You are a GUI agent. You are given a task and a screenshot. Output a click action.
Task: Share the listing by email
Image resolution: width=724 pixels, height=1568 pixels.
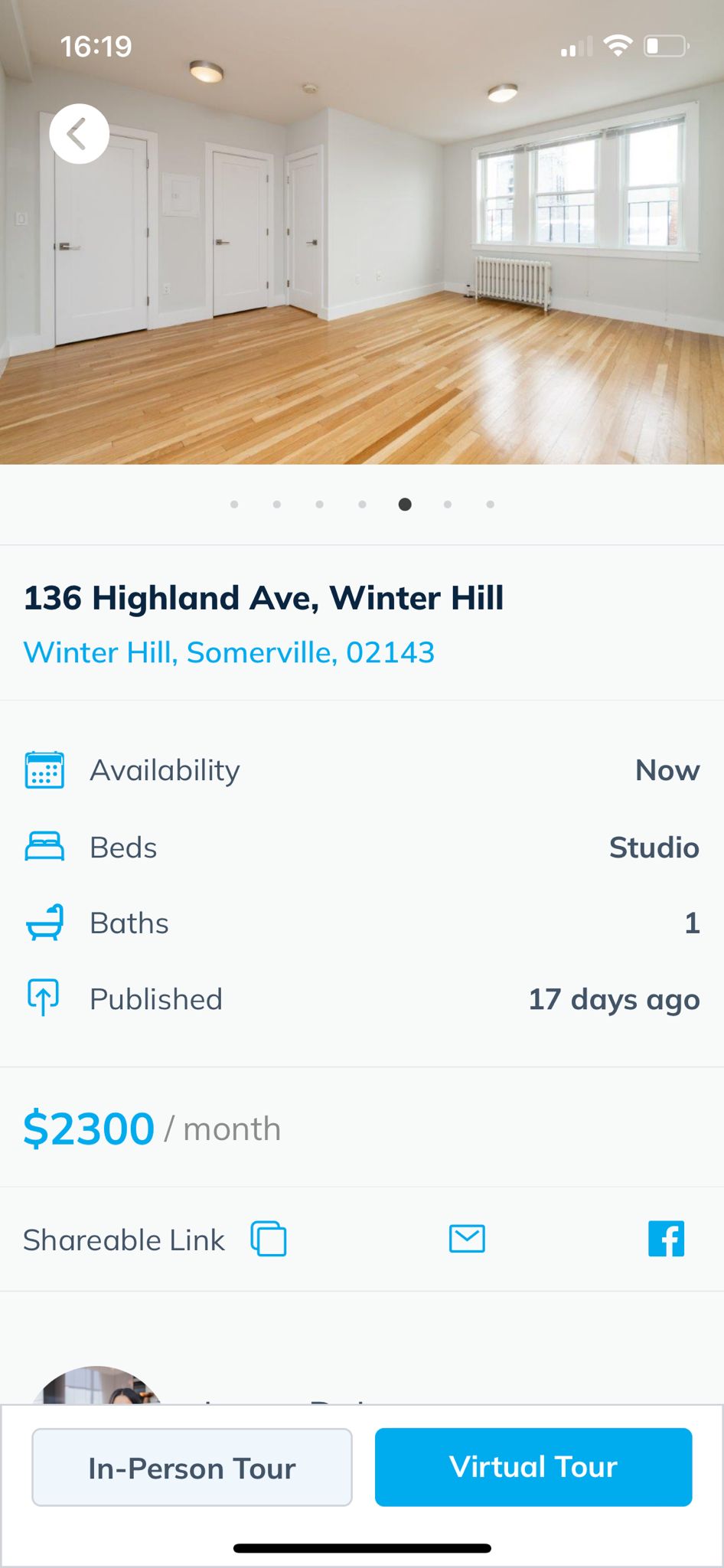(467, 1238)
